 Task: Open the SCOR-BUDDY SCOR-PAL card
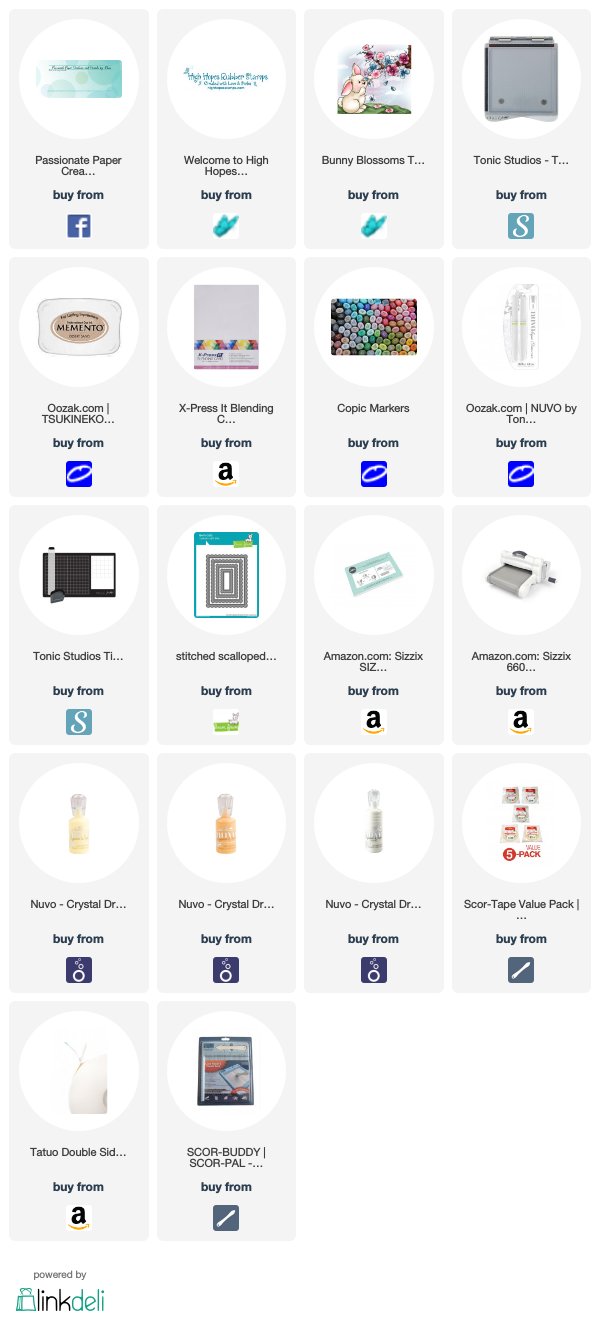pyautogui.click(x=226, y=1121)
